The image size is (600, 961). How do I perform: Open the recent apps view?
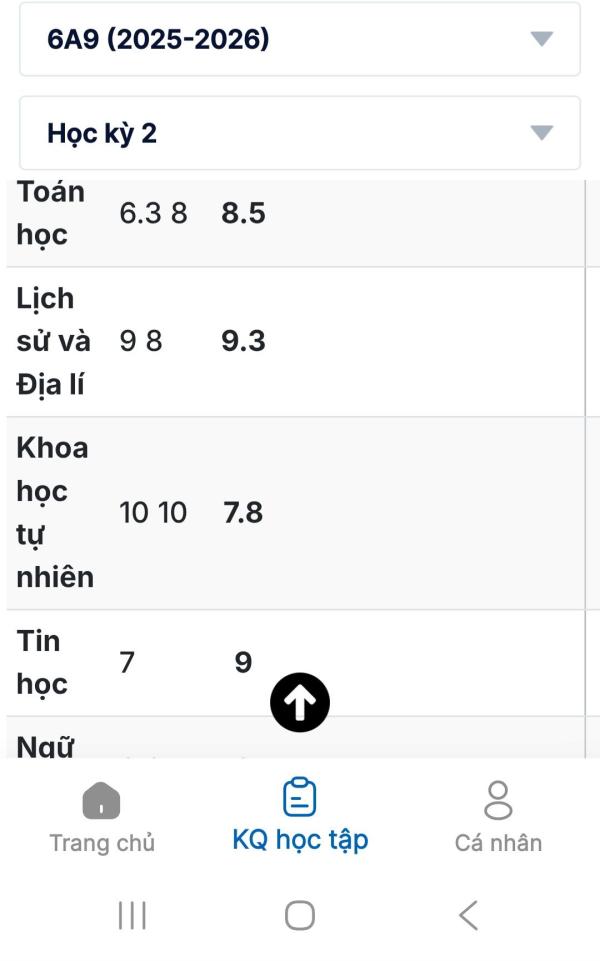pos(132,914)
